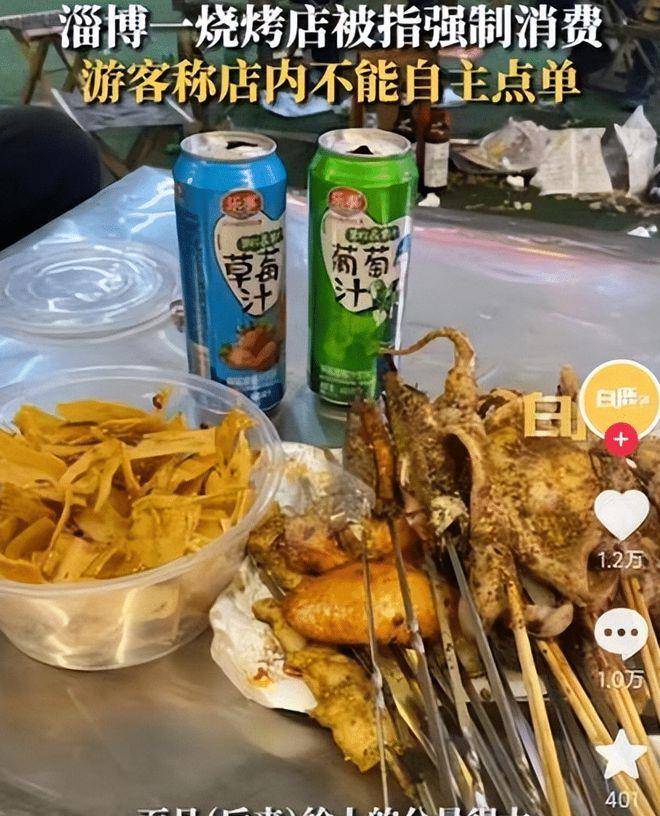Add the video to favorites with the star

pyautogui.click(x=622, y=754)
